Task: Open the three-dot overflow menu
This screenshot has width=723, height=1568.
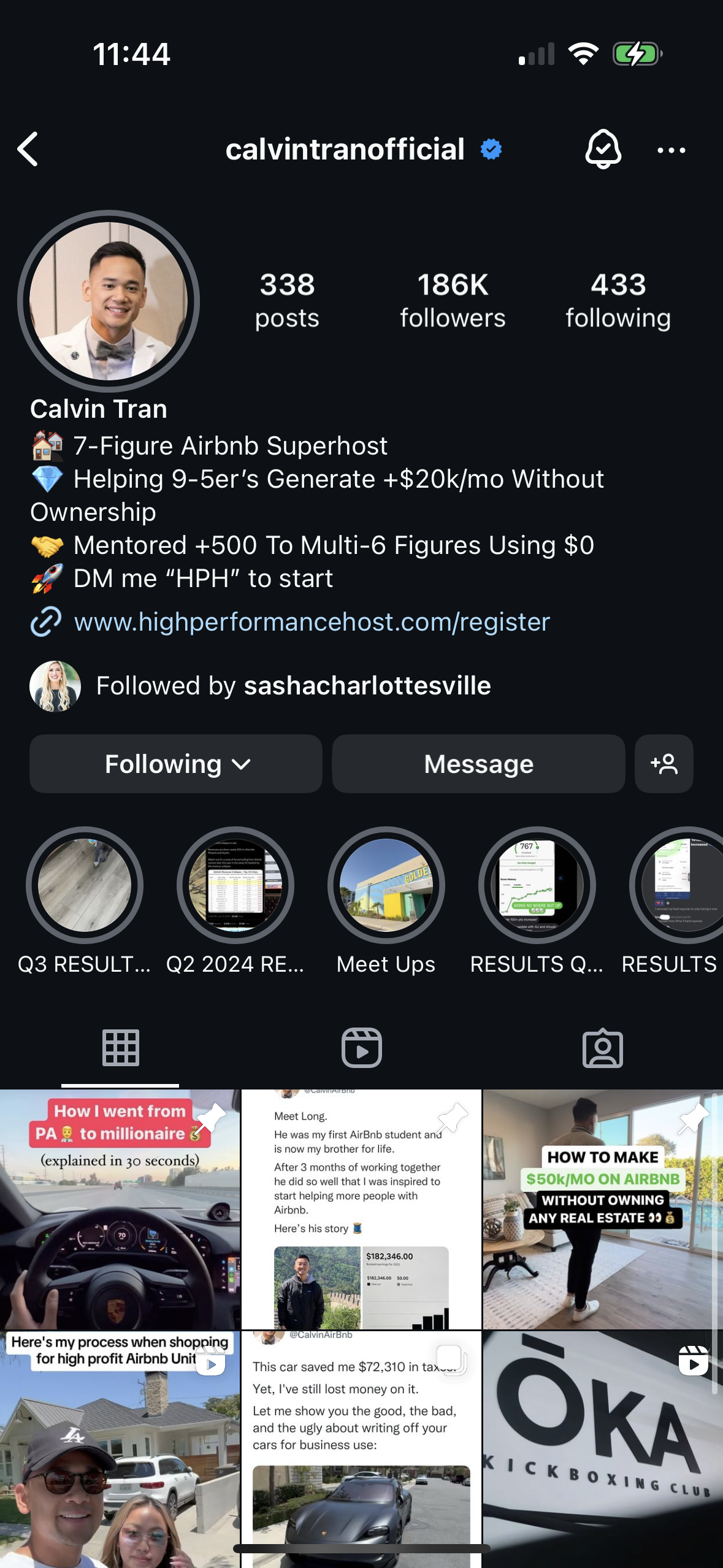Action: tap(671, 150)
